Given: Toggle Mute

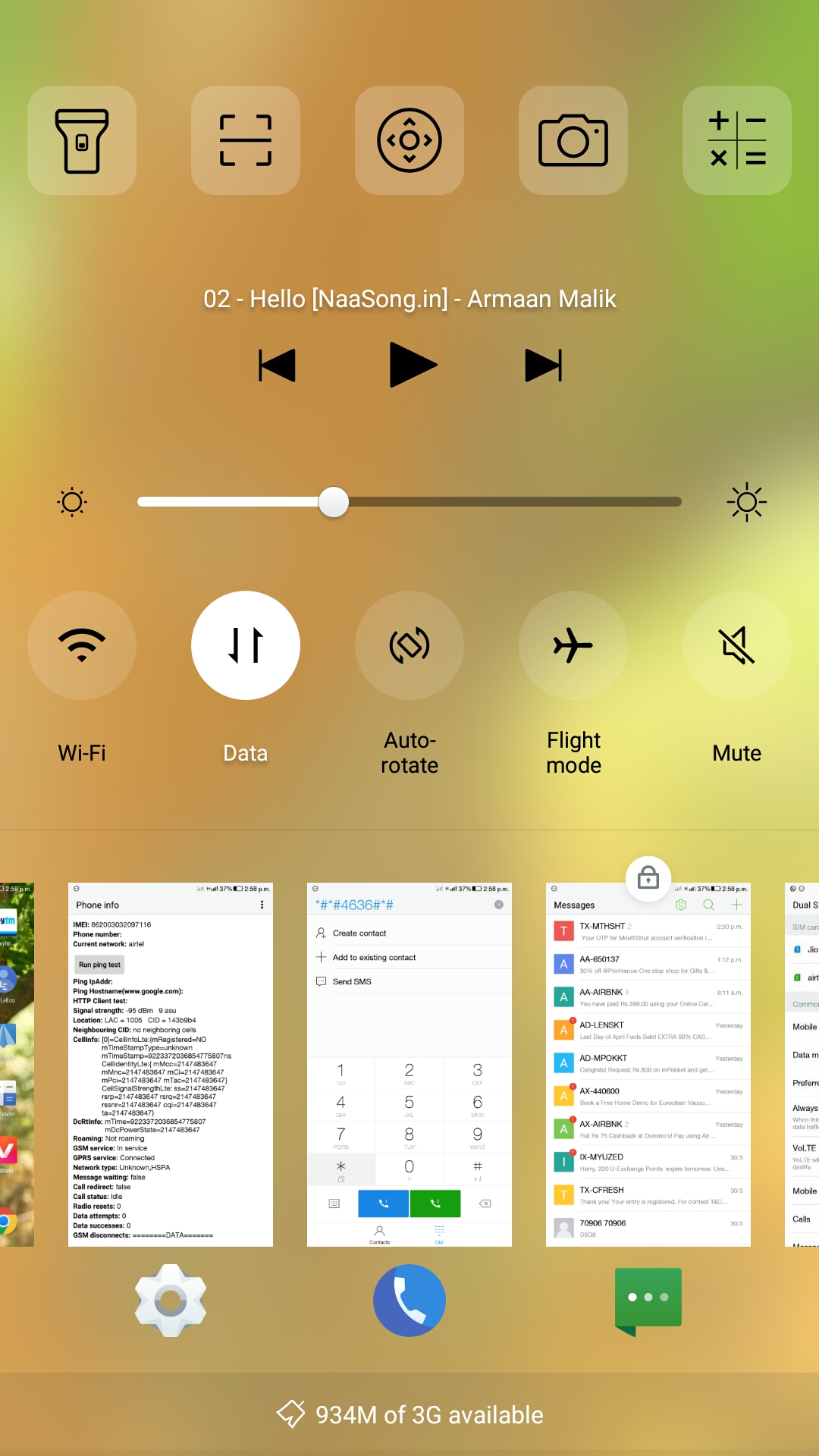Looking at the screenshot, I should pos(737,645).
